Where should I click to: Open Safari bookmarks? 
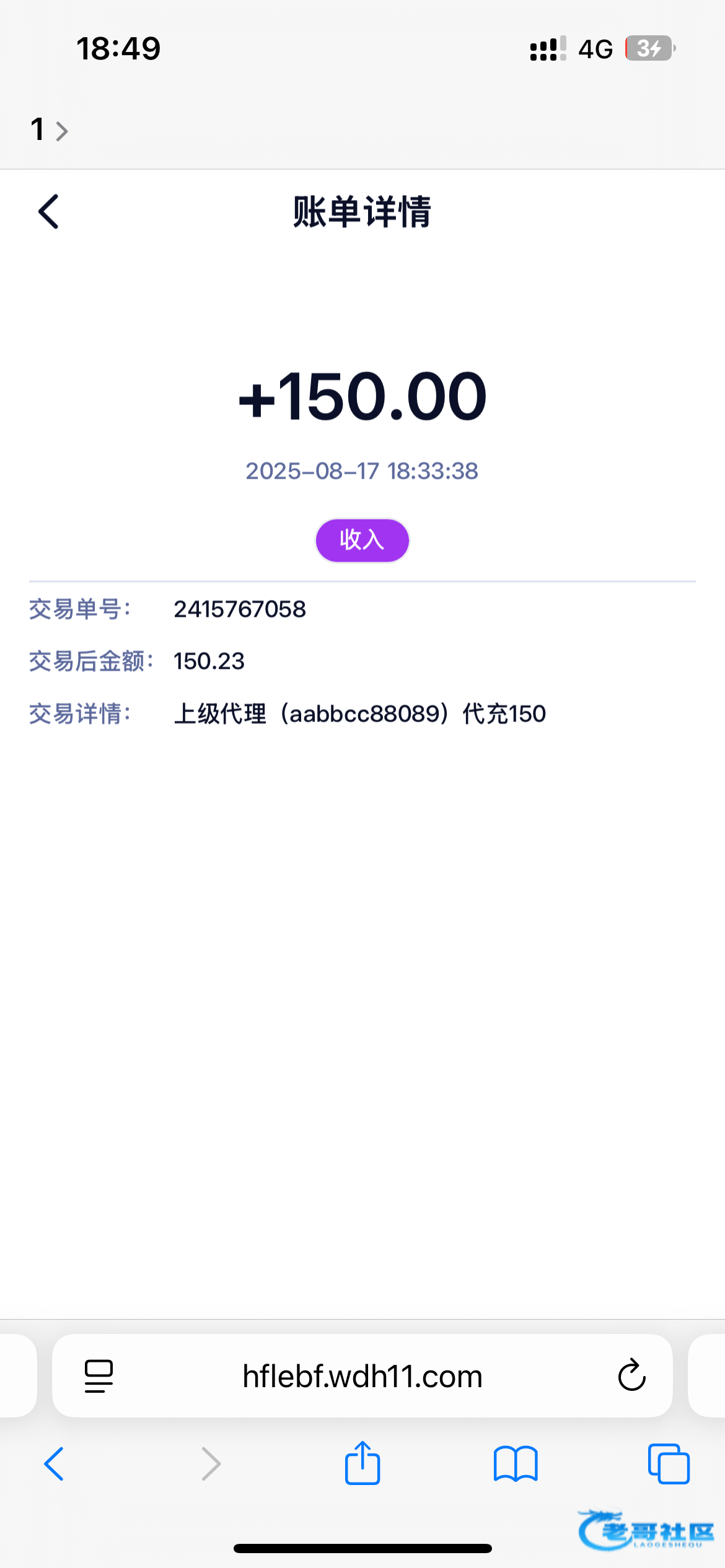[516, 1464]
